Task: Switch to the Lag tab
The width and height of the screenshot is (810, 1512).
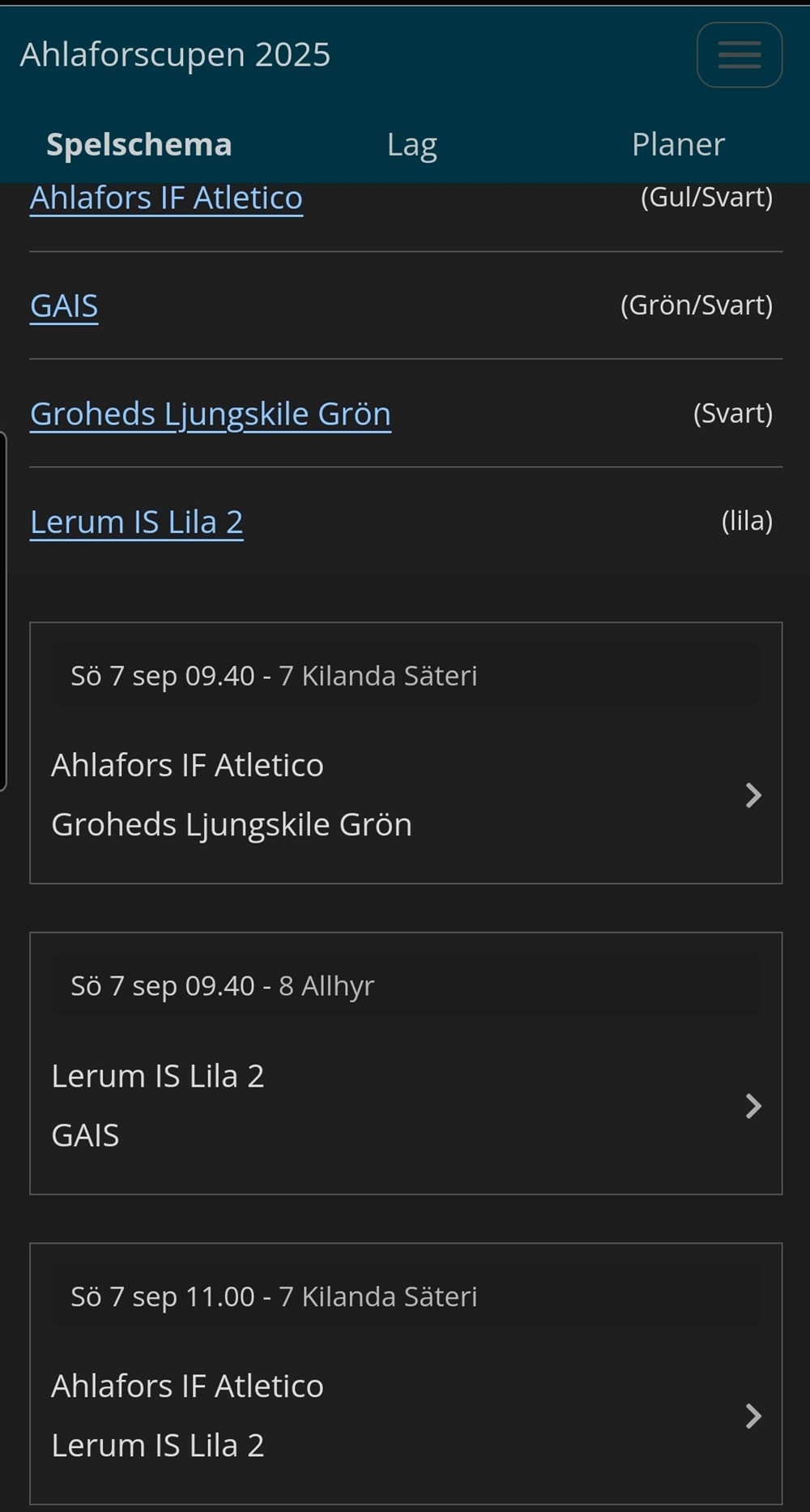Action: pos(411,144)
